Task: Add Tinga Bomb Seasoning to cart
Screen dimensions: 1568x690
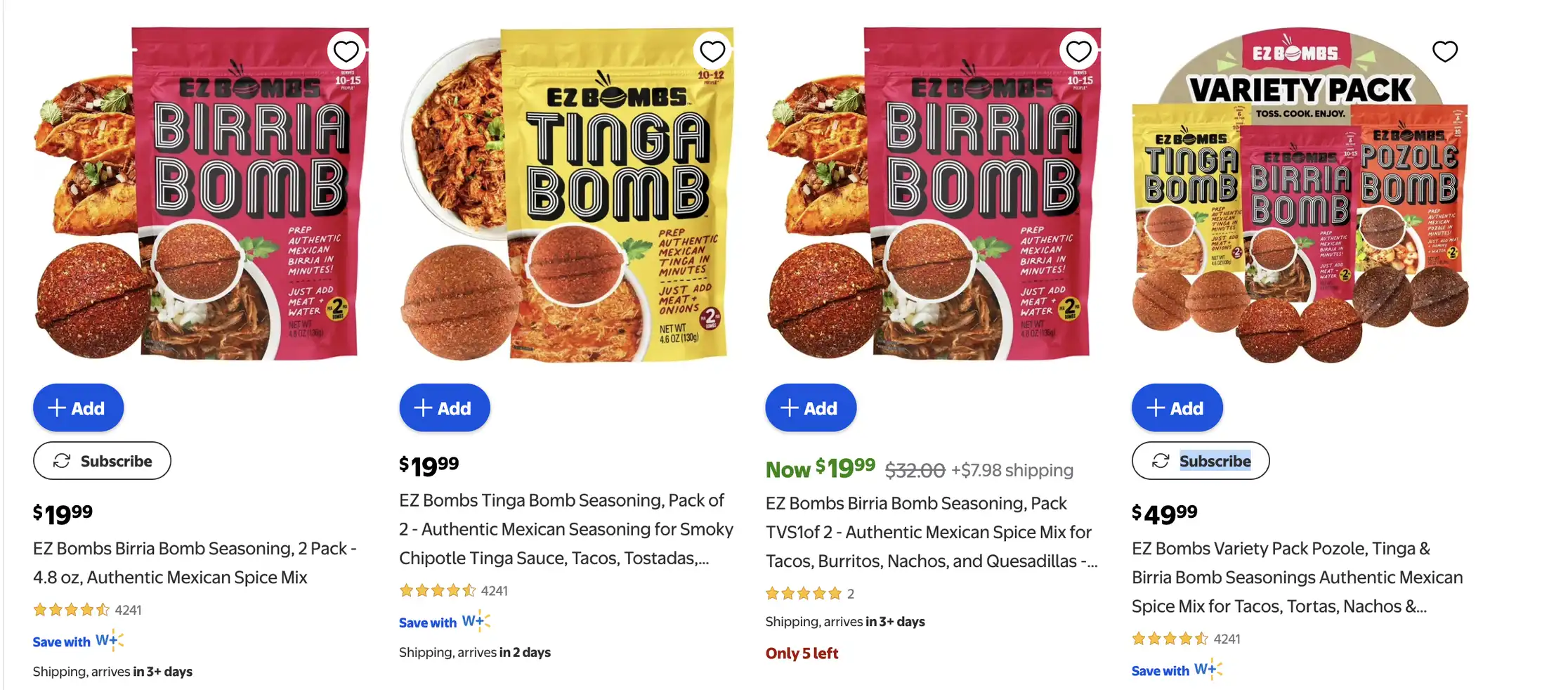Action: coord(444,408)
